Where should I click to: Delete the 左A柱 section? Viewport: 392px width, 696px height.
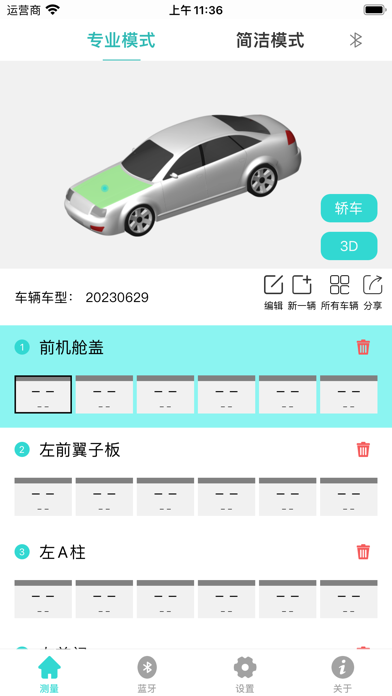coord(363,552)
